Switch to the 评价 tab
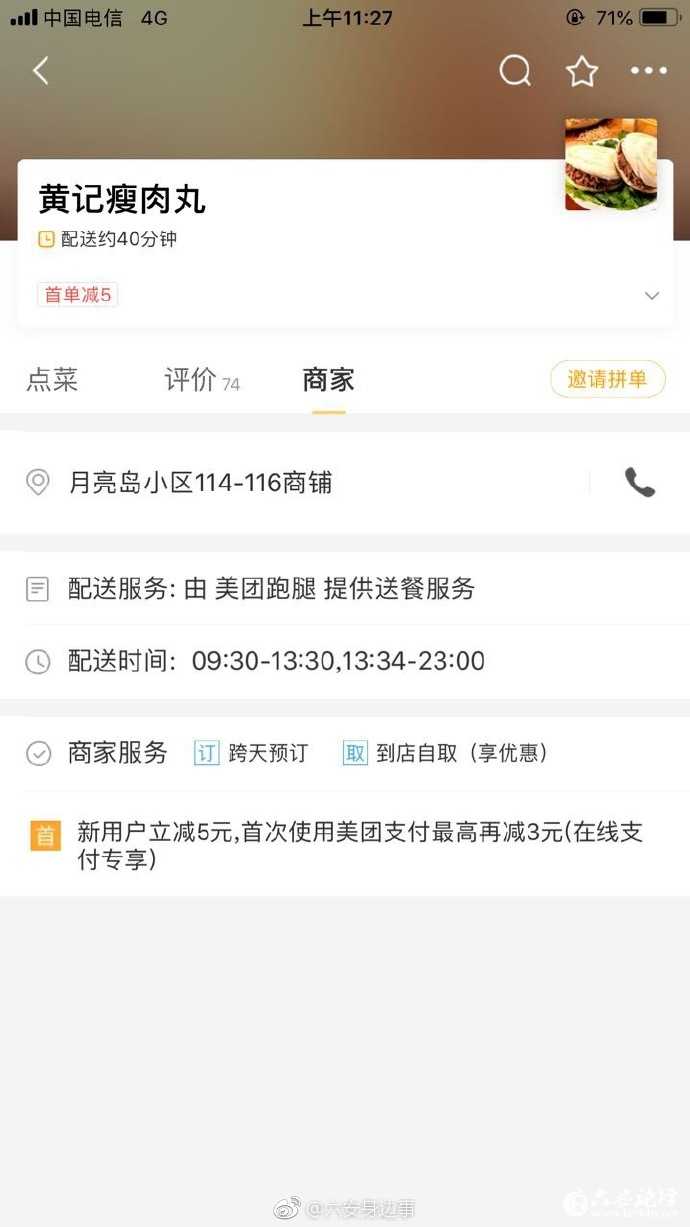Viewport: 690px width, 1227px height. tap(201, 380)
